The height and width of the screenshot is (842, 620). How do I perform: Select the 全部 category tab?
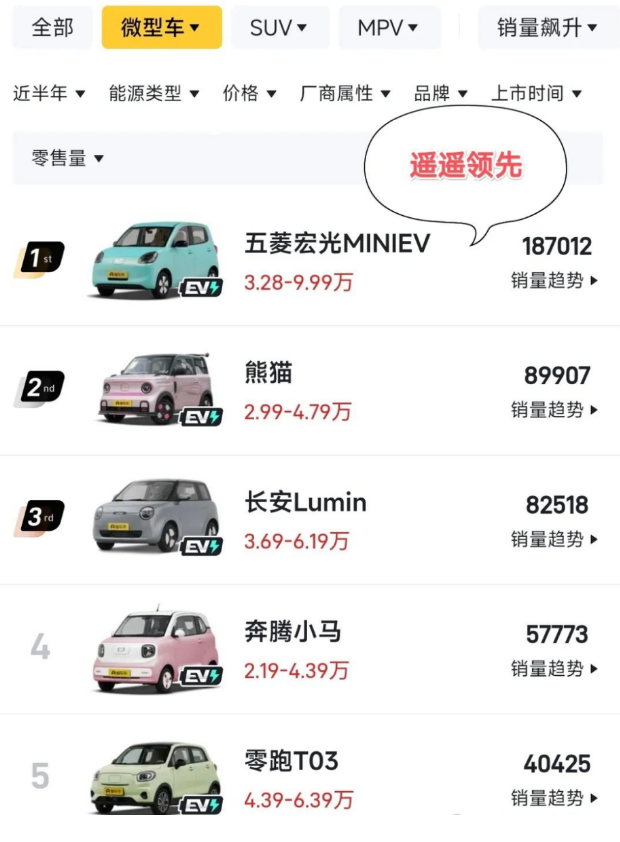pos(52,27)
